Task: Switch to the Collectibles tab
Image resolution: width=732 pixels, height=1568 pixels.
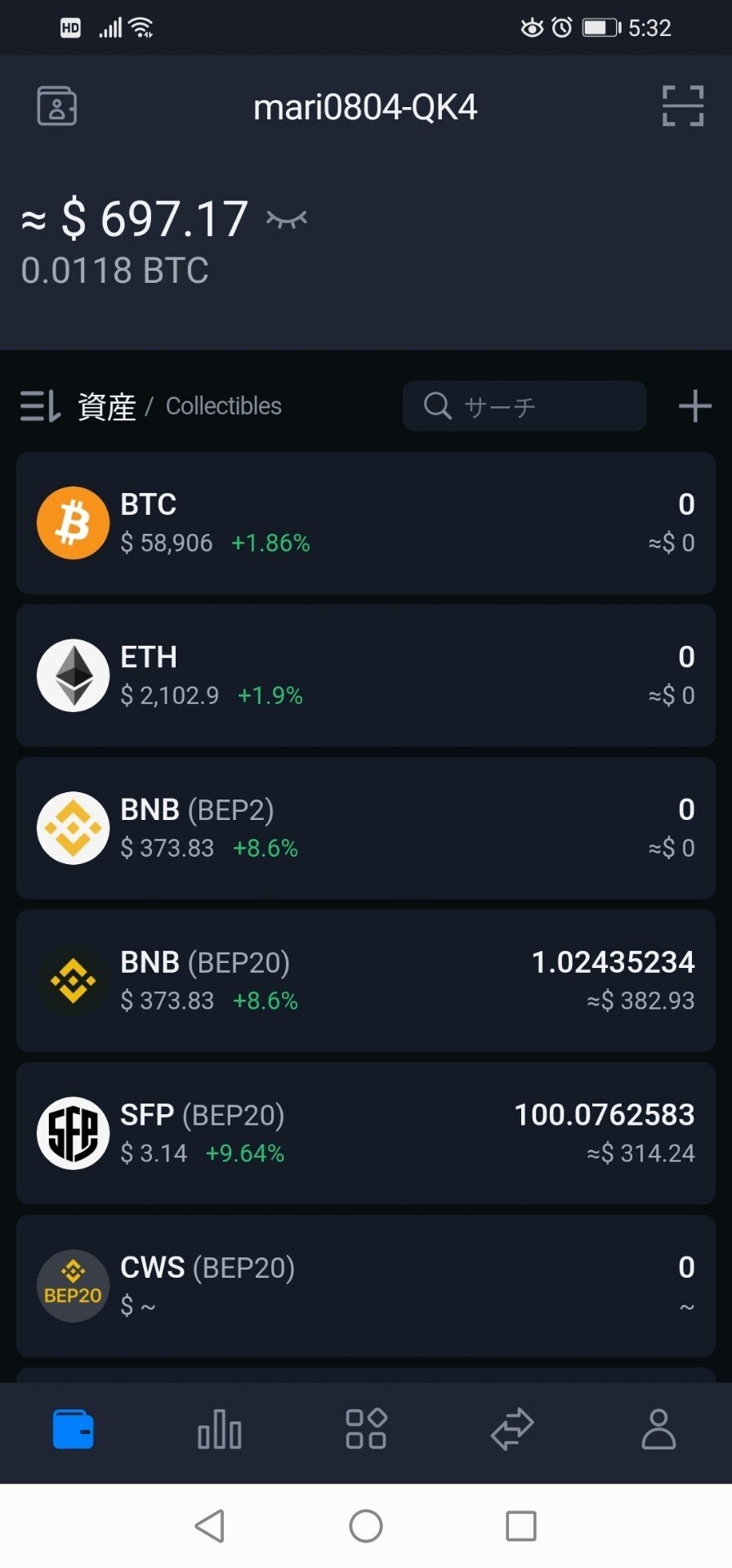Action: (223, 406)
